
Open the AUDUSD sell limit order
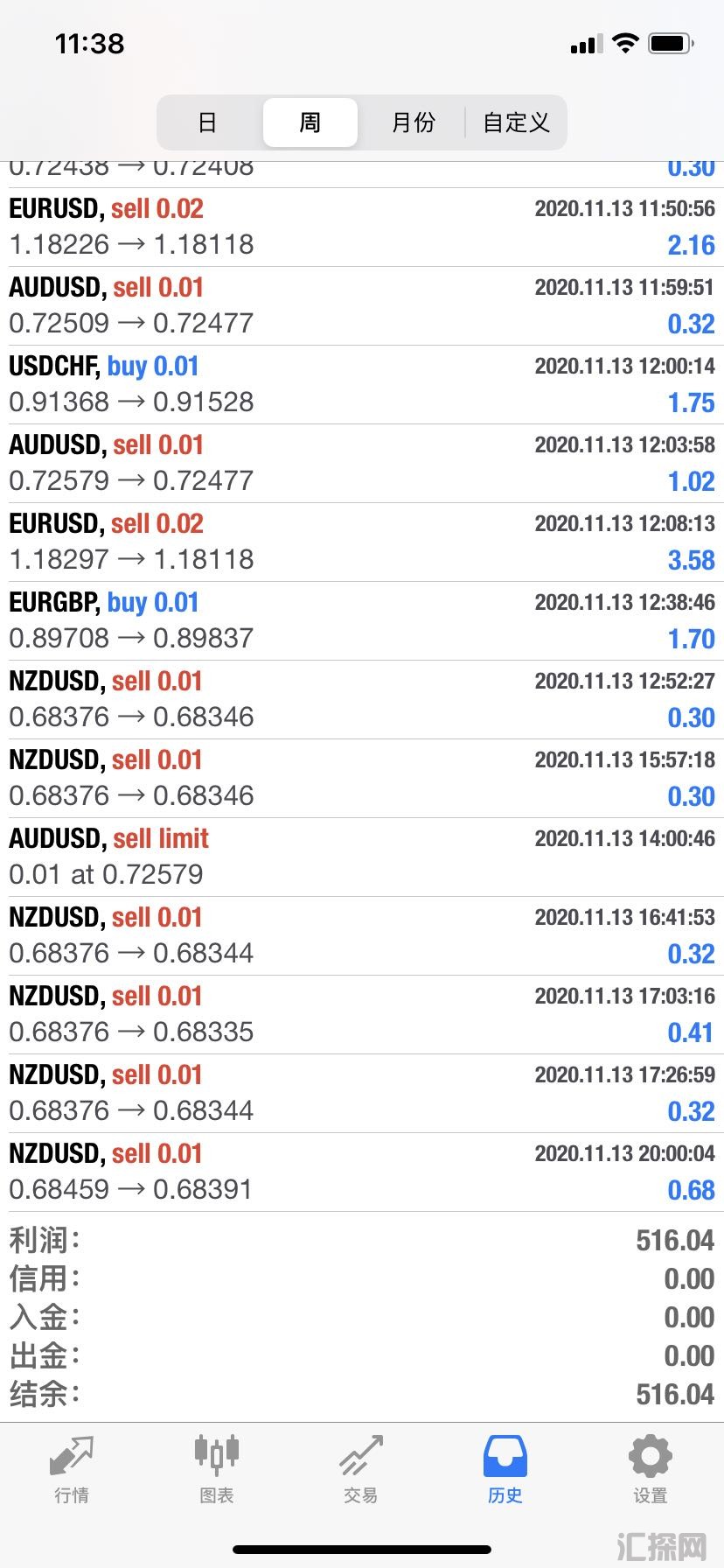click(x=362, y=857)
